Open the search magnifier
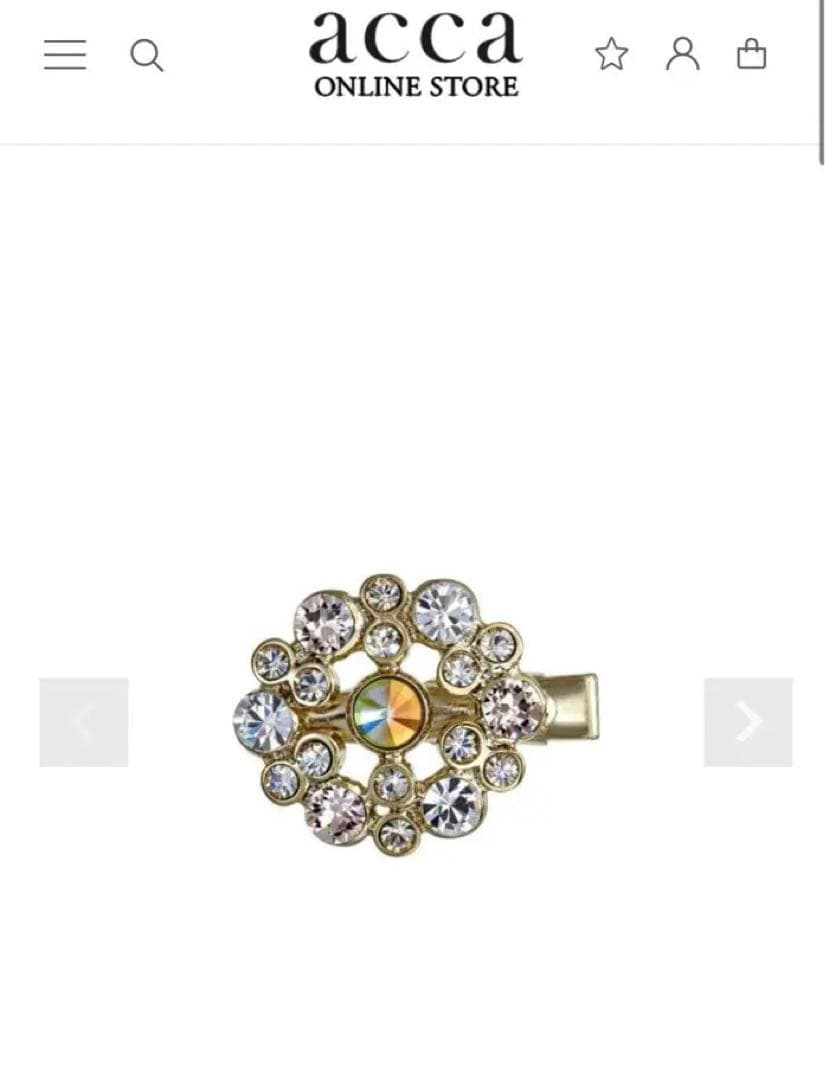Image resolution: width=825 pixels, height=1080 pixels. [146, 55]
